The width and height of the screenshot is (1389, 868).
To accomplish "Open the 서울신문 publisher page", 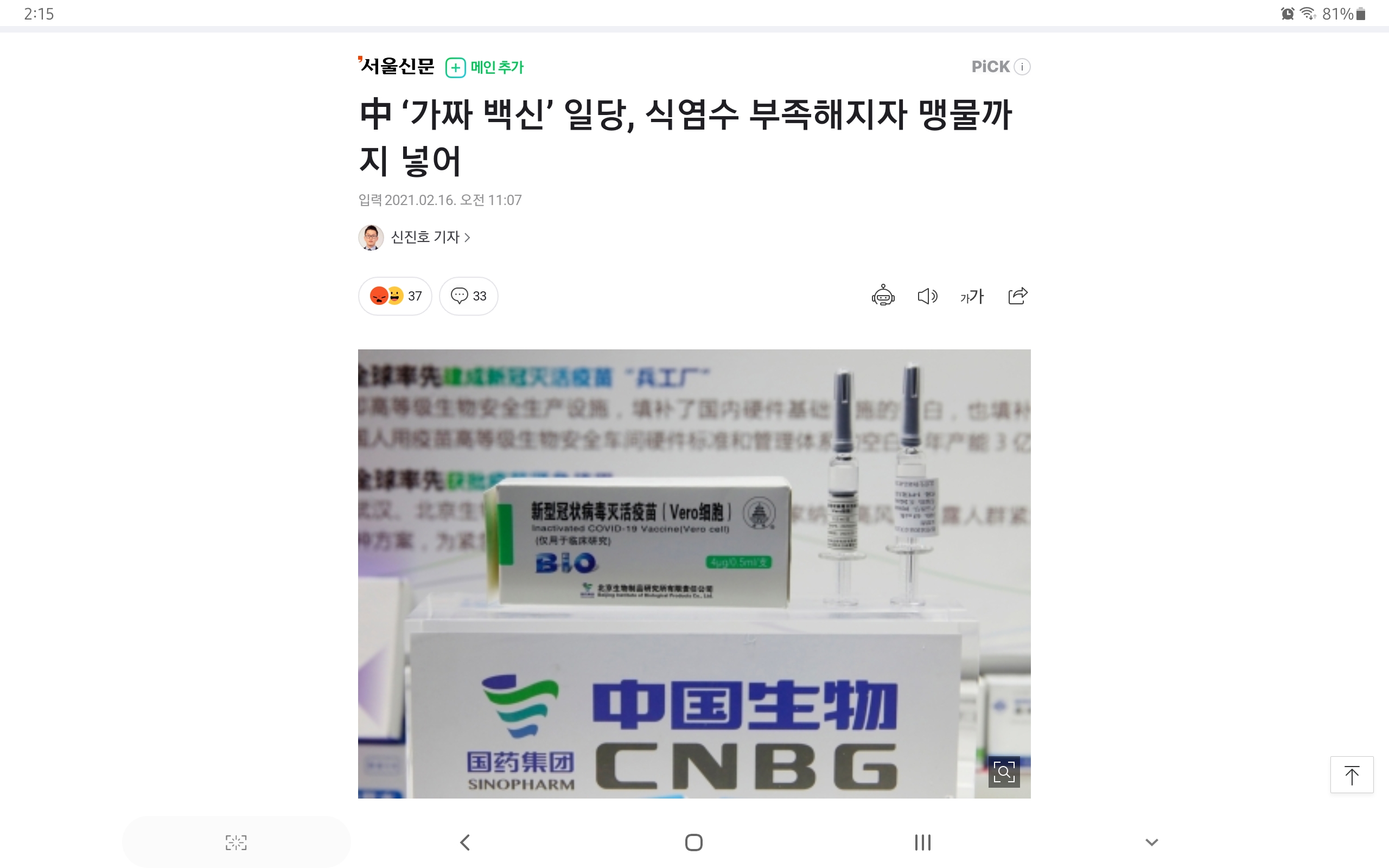I will click(396, 67).
